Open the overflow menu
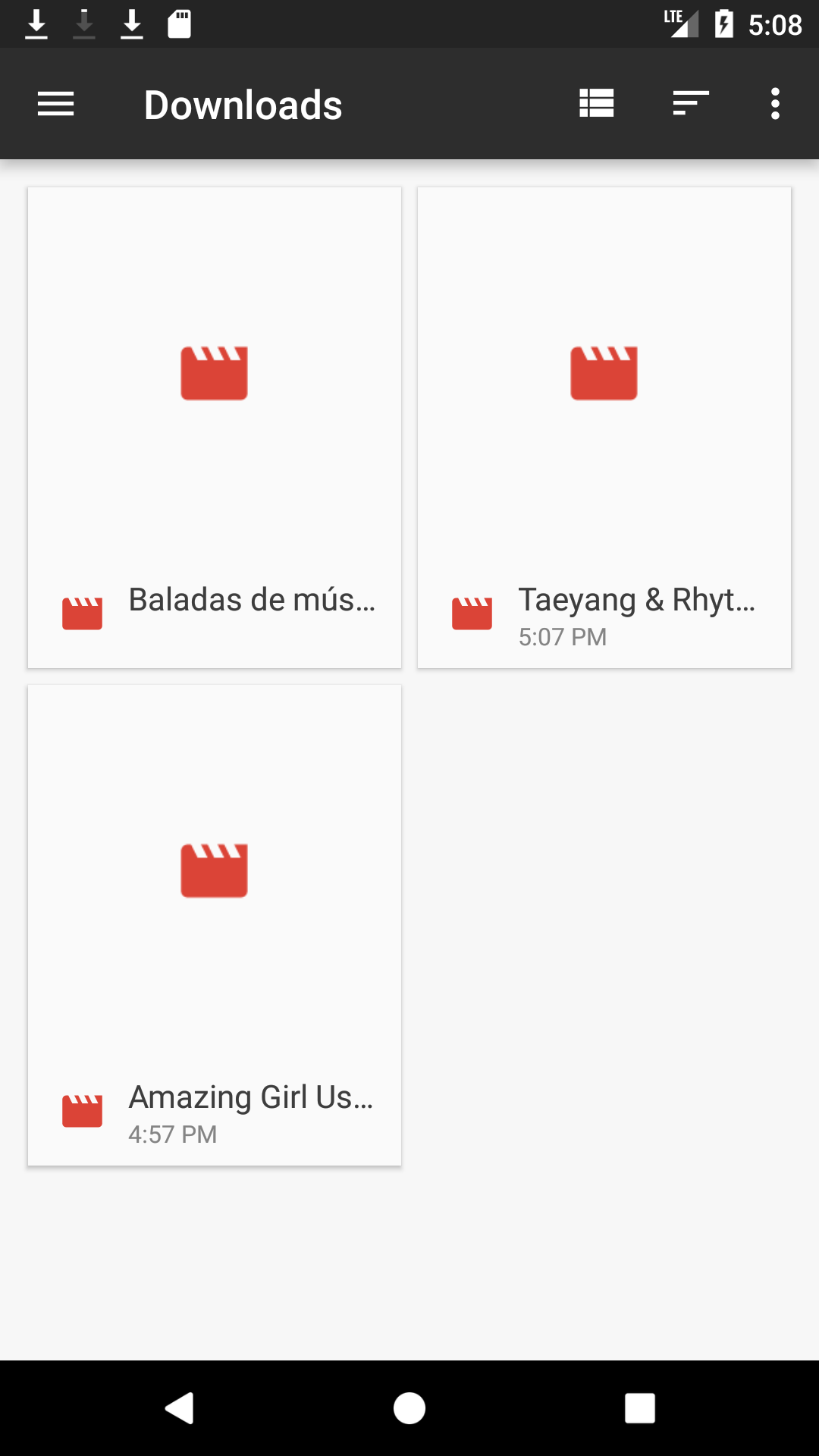This screenshot has width=819, height=1456. coord(774,104)
